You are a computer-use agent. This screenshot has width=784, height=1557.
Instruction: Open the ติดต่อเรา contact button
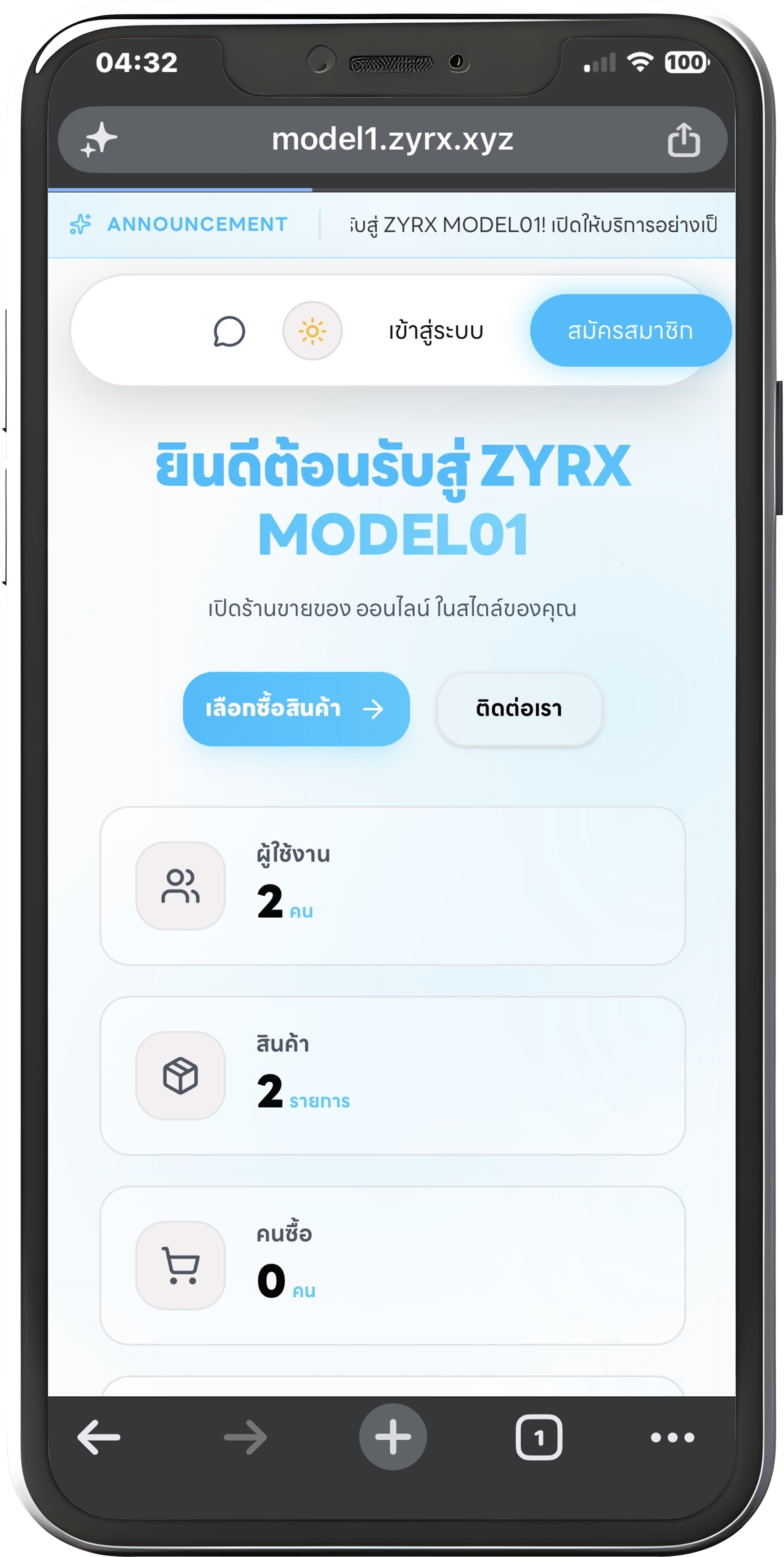pos(519,708)
